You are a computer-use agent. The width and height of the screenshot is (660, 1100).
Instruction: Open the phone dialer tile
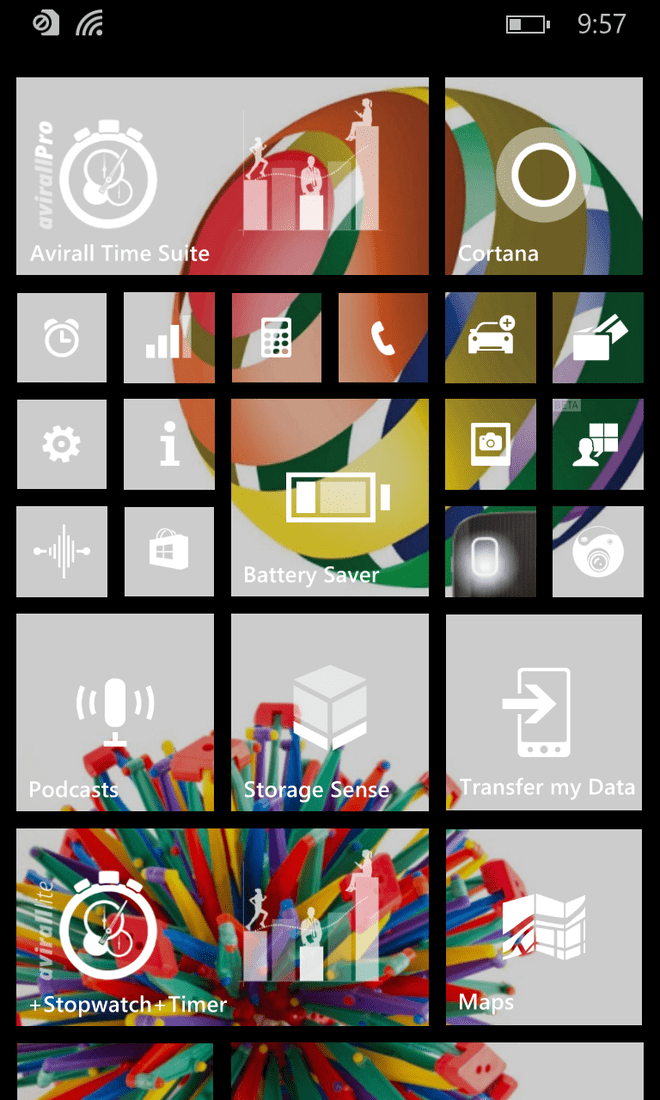383,338
